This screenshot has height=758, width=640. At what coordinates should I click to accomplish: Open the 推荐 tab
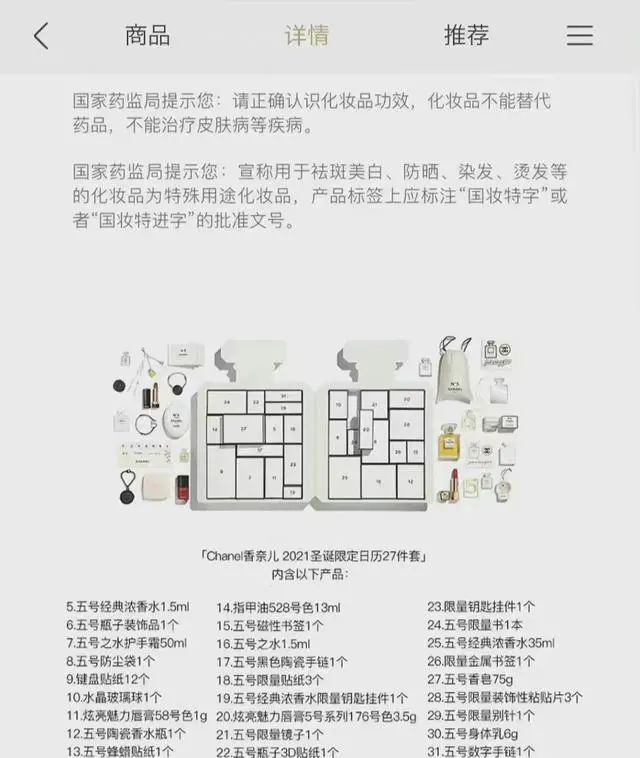pos(466,37)
